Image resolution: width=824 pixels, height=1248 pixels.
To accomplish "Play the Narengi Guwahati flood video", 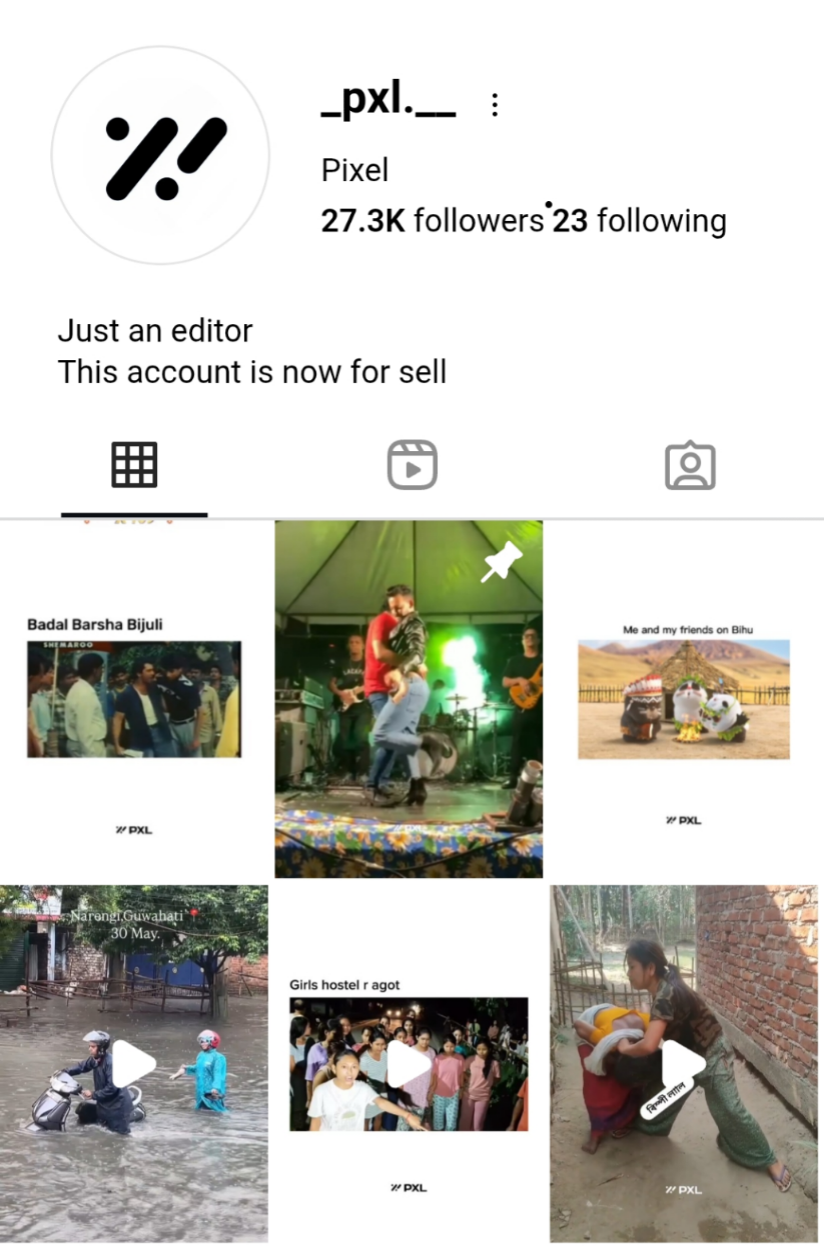I will tap(134, 1064).
